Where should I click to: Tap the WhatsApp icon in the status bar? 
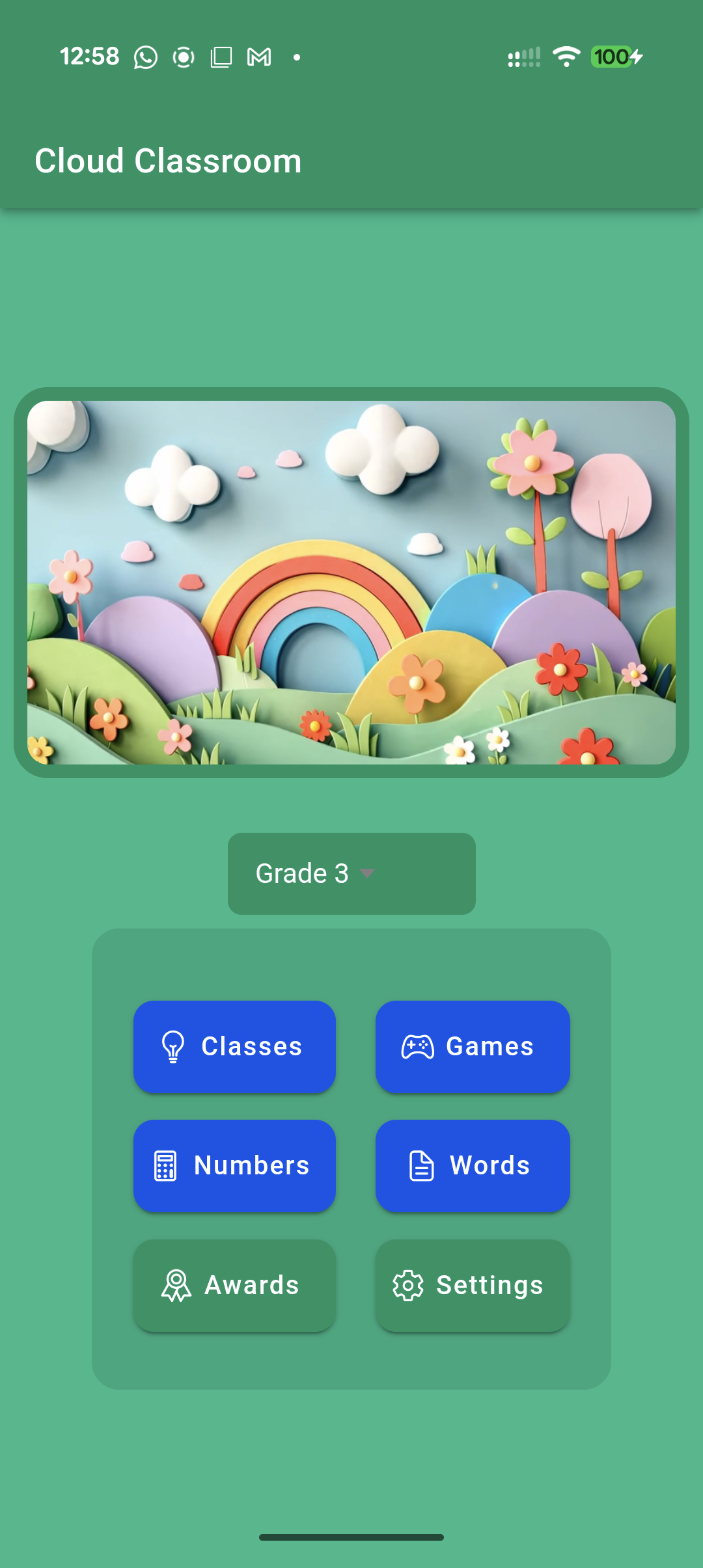tap(144, 57)
